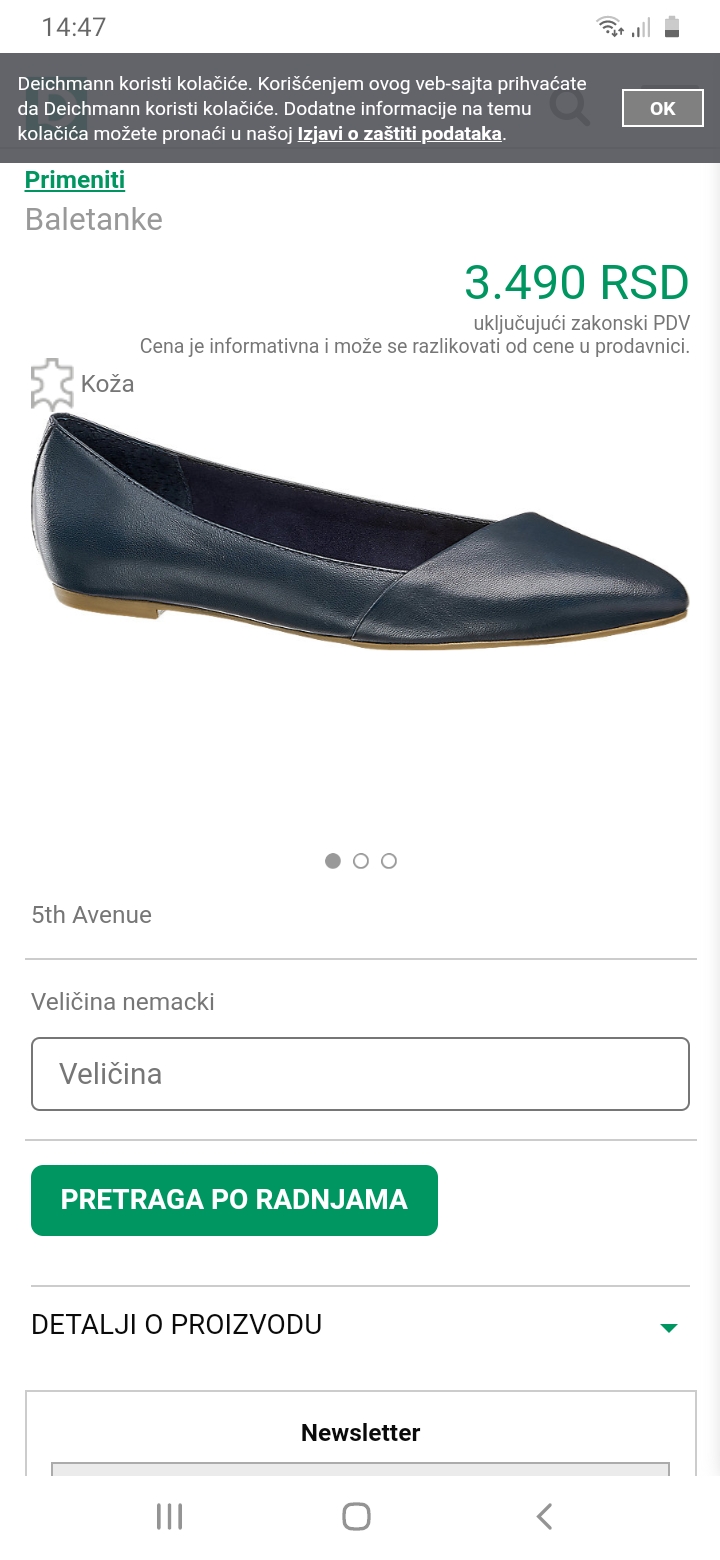Open recent apps from the navigation bar
The width and height of the screenshot is (720, 1560).
(x=169, y=1516)
